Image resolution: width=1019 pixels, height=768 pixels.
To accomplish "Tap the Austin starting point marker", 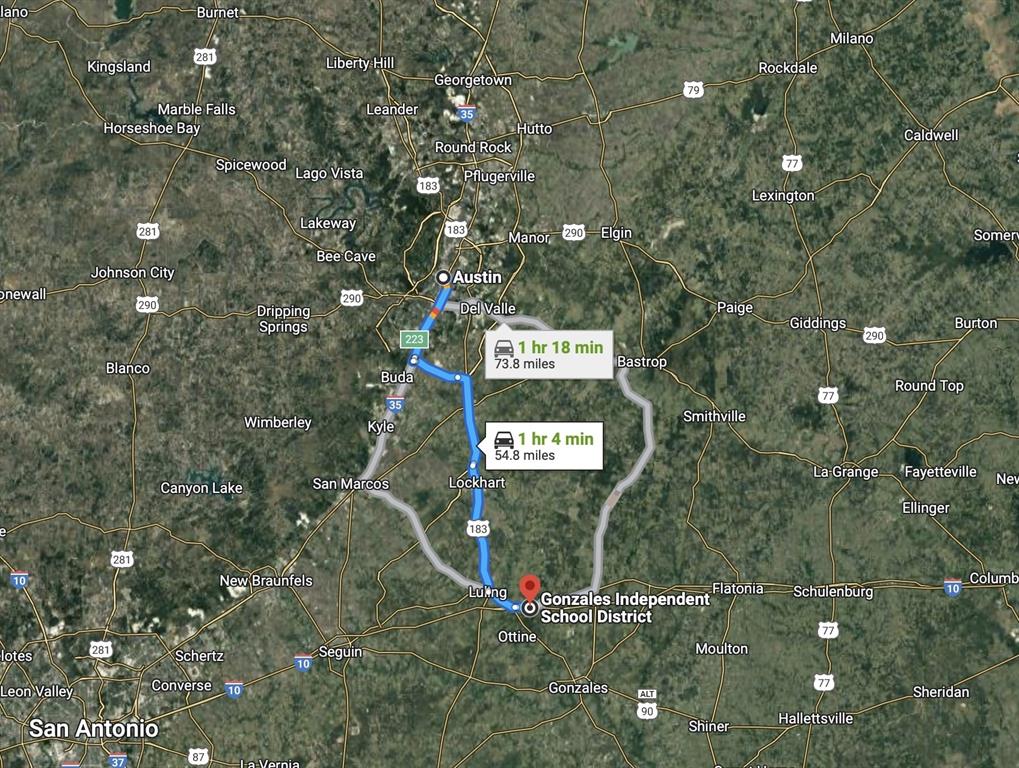I will 443,277.
